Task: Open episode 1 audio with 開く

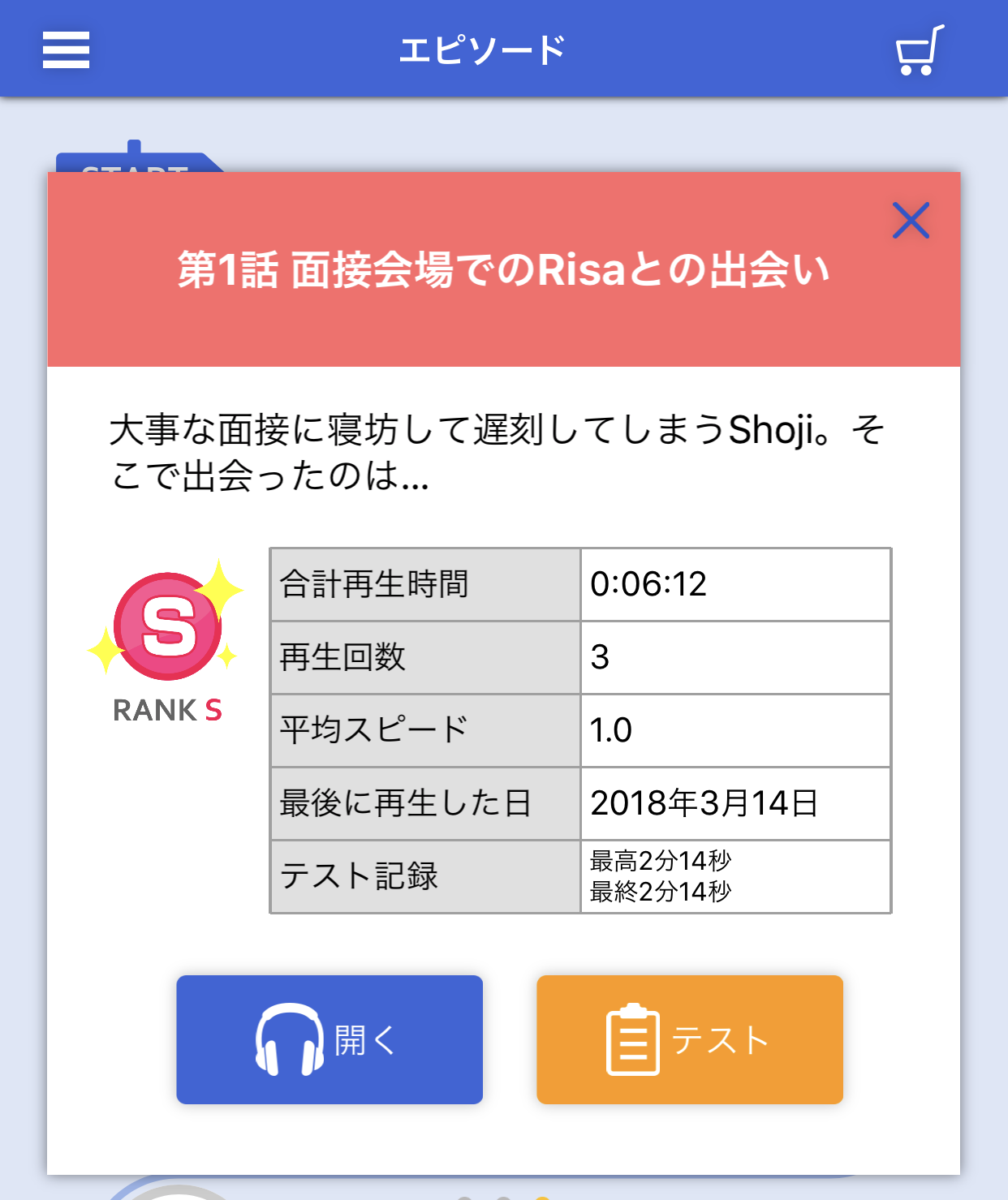Action: click(x=329, y=1039)
